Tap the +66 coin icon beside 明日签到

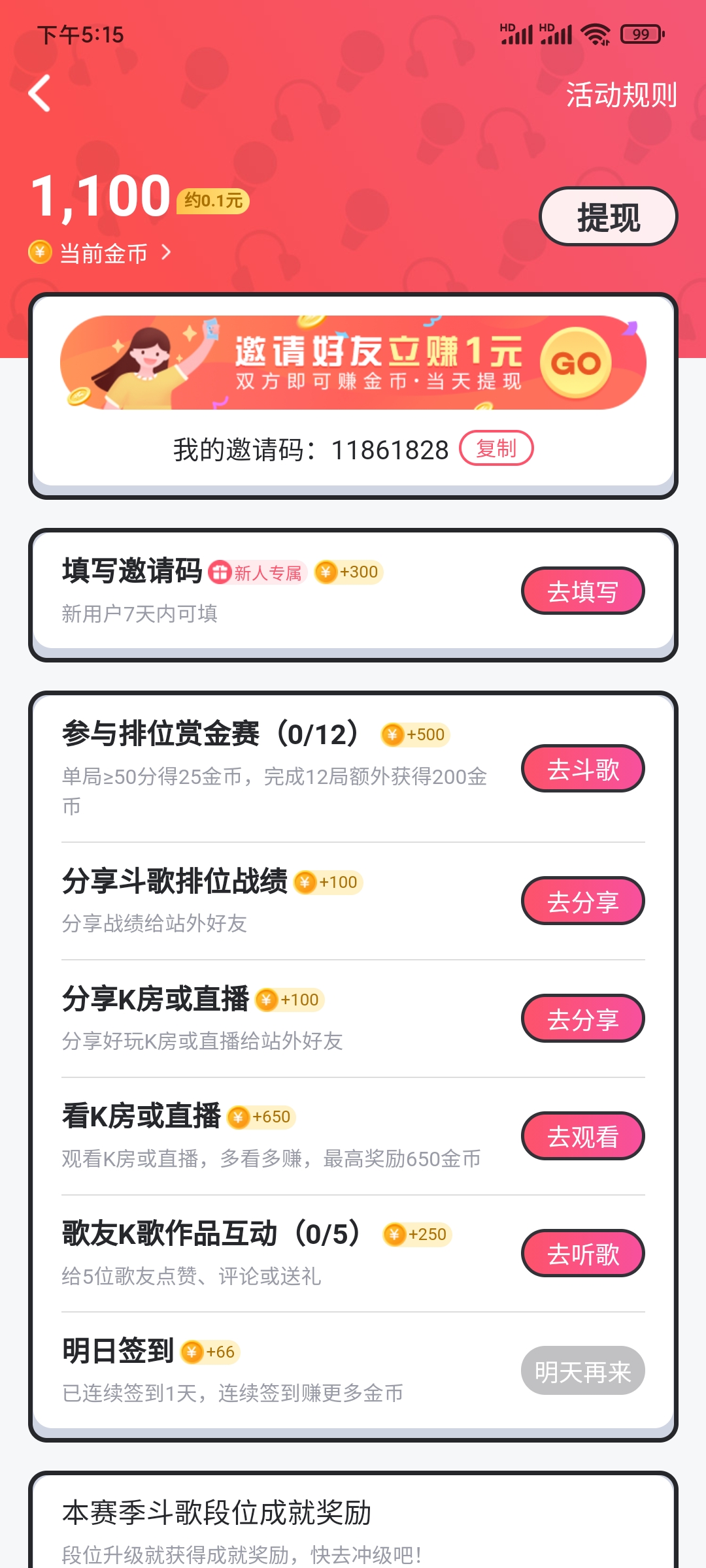[x=193, y=1350]
